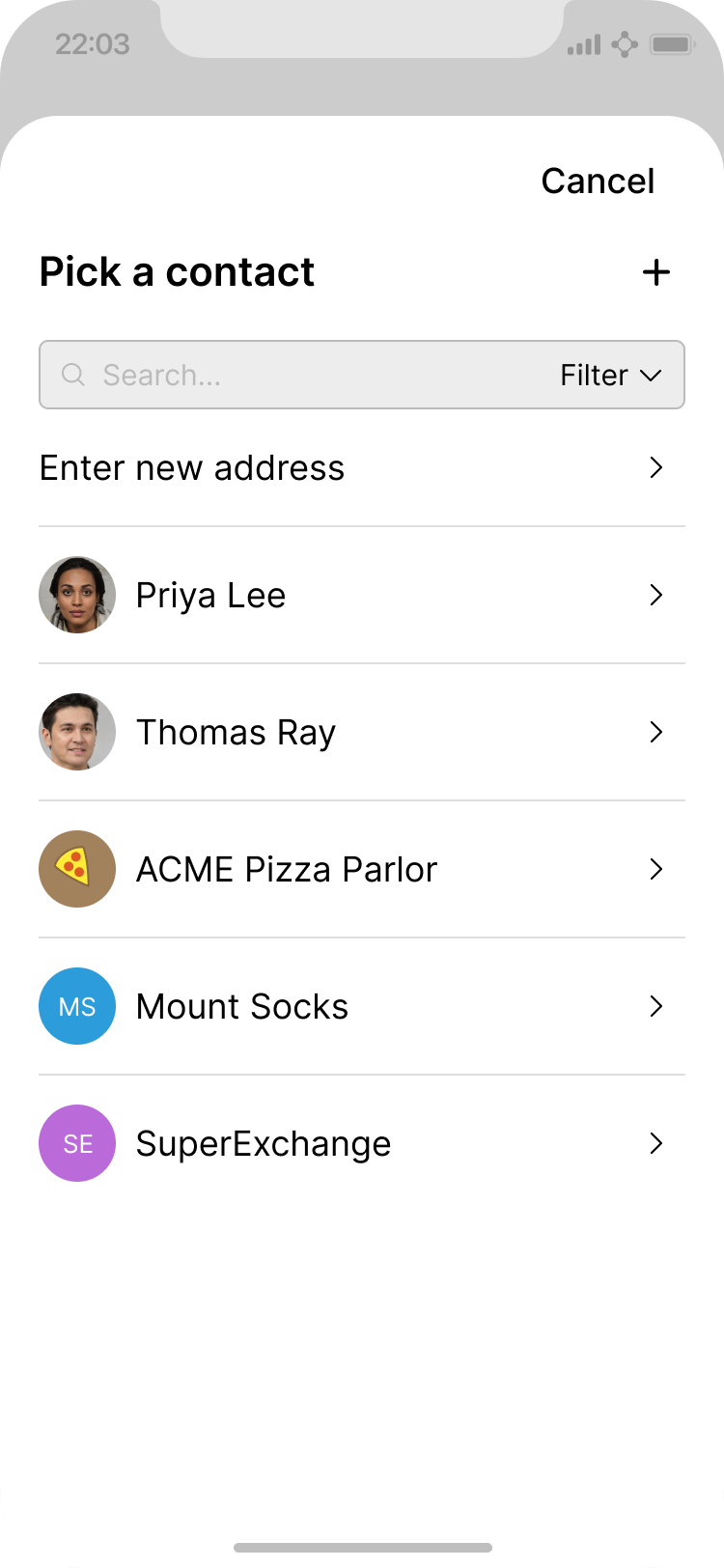The image size is (724, 1568).
Task: Open ACME Pizza Parlor contact
Action: tap(361, 869)
